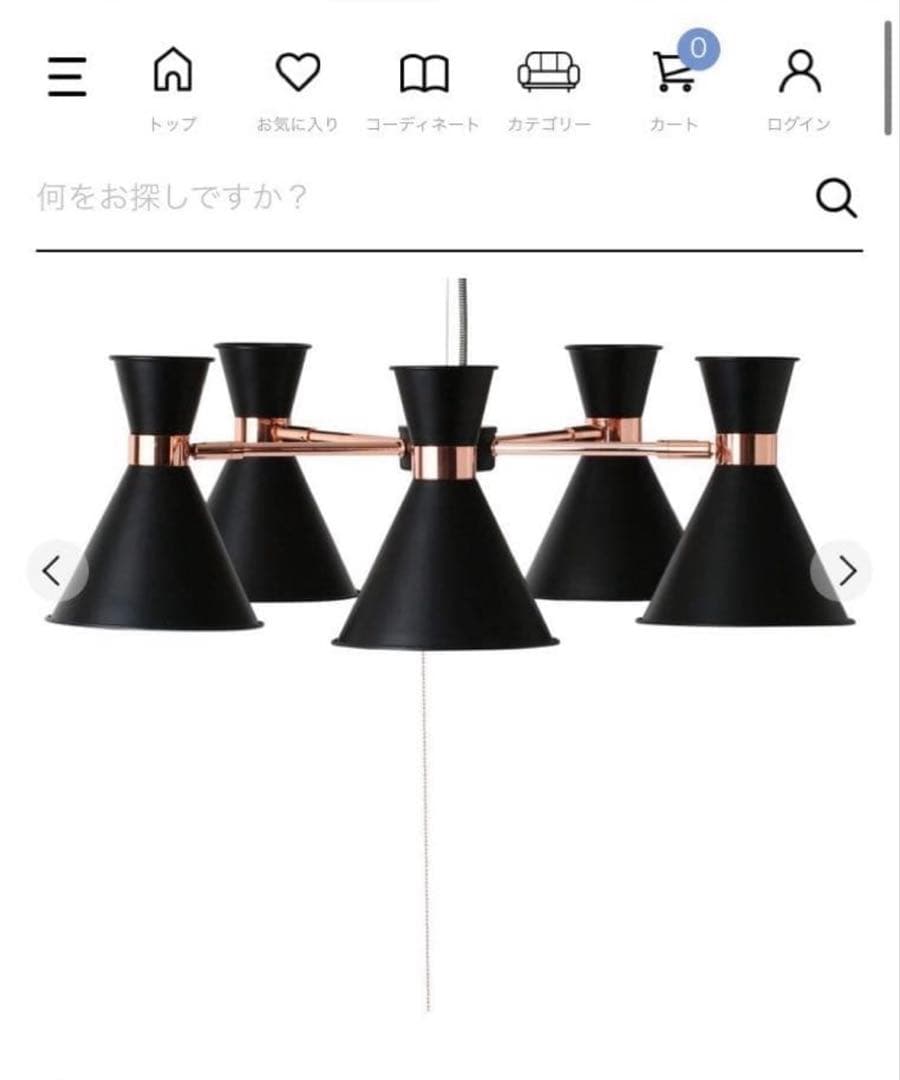Open the hamburger menu
The image size is (900, 1080).
click(x=66, y=76)
